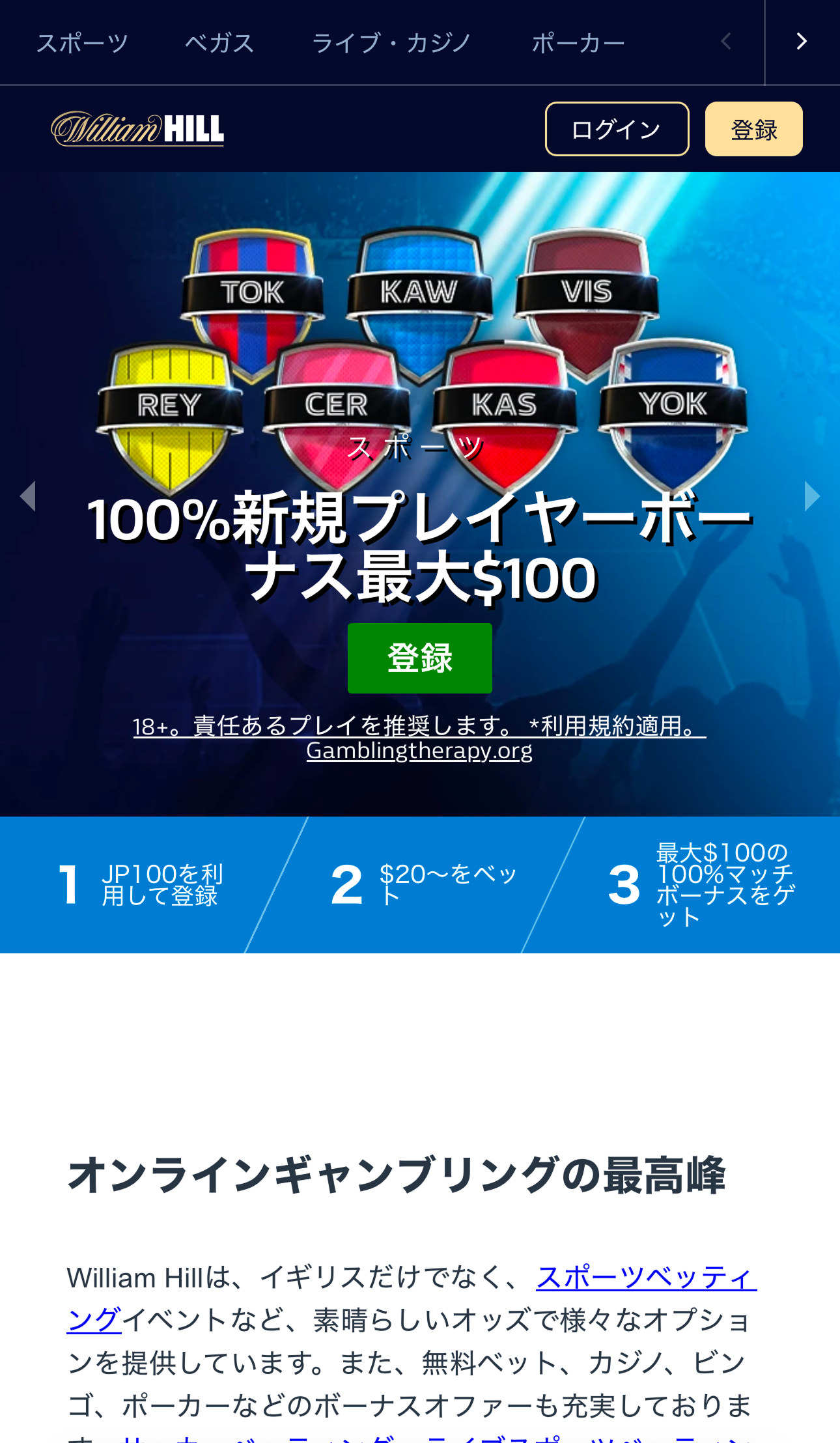
Task: Switch to the スポーツ tab
Action: (x=82, y=43)
